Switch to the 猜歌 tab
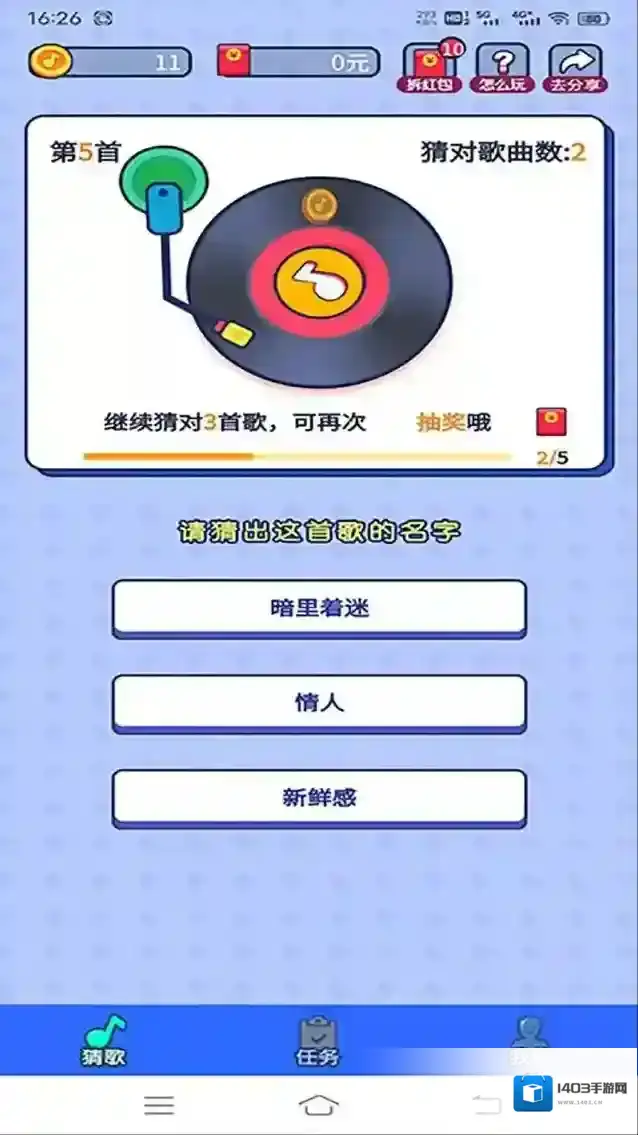Viewport: 638px width, 1135px height. (104, 1039)
